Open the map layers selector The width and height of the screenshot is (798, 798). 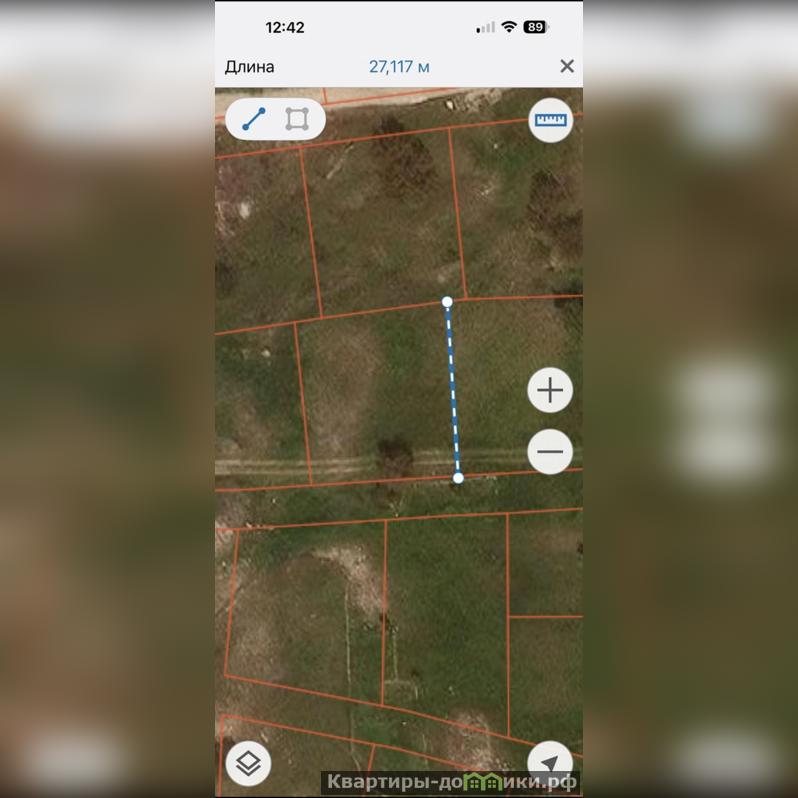[x=248, y=764]
